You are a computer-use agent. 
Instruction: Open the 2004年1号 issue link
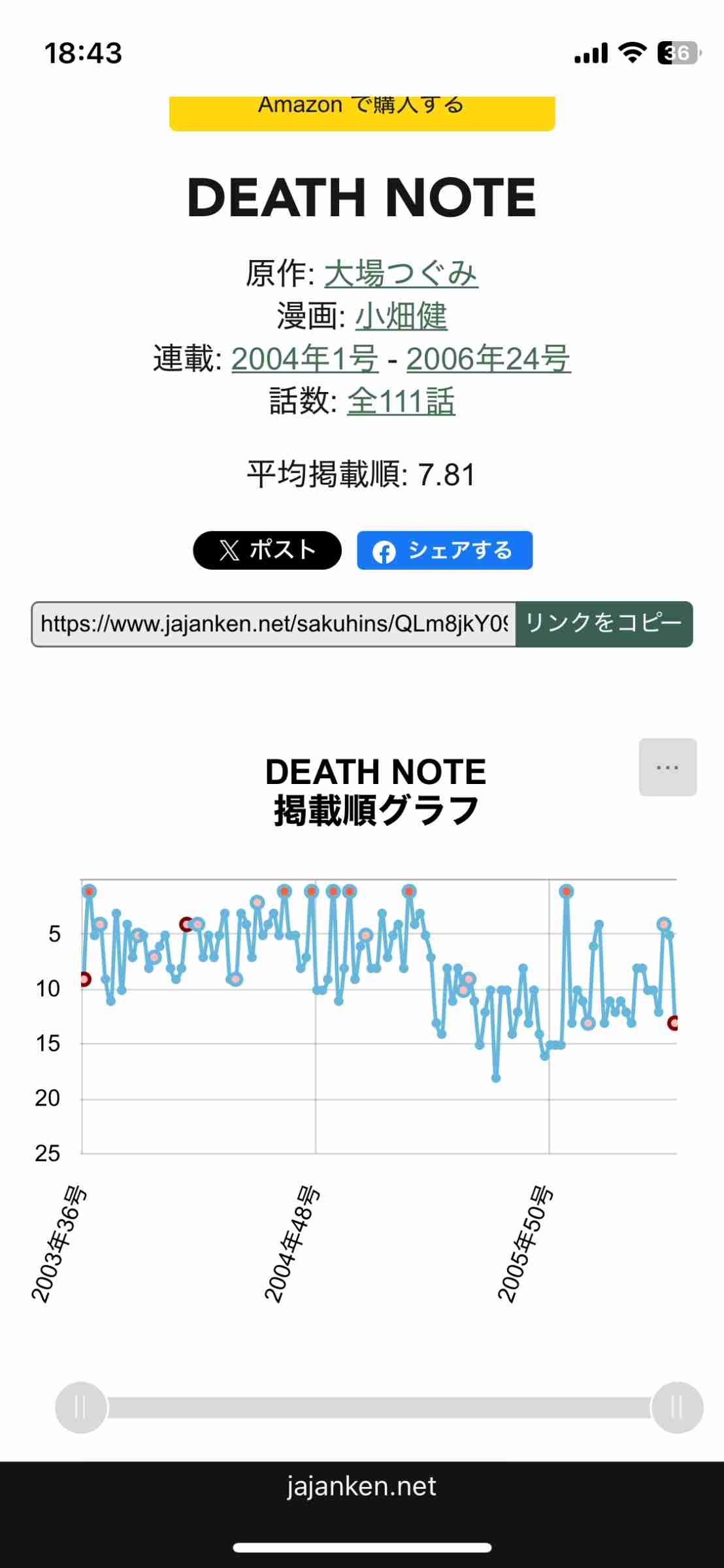305,359
